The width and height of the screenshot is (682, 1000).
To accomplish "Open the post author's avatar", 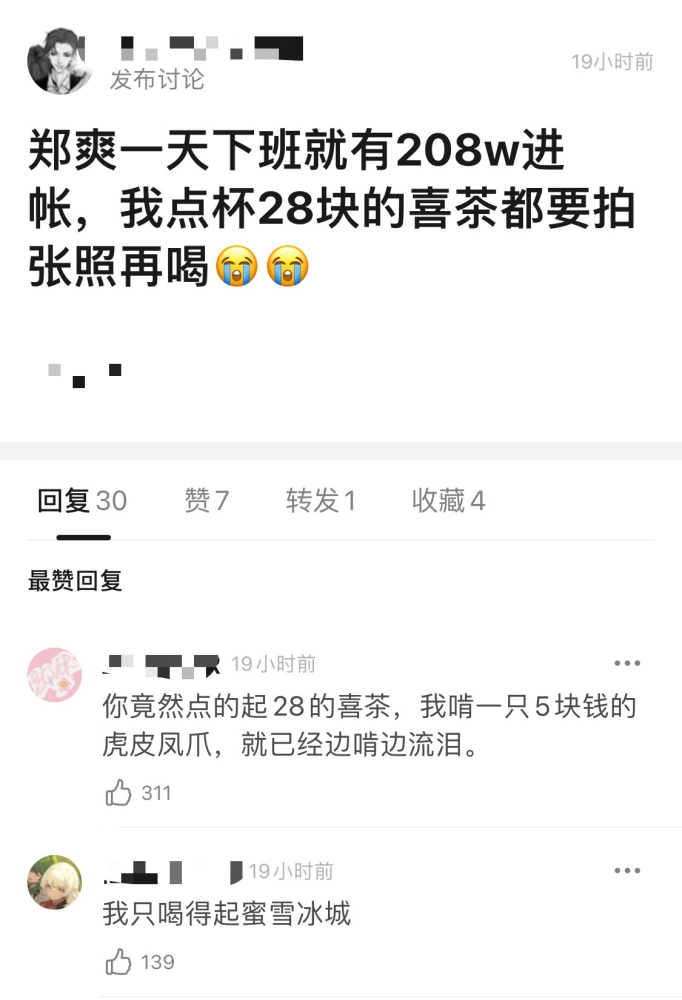I will point(60,61).
